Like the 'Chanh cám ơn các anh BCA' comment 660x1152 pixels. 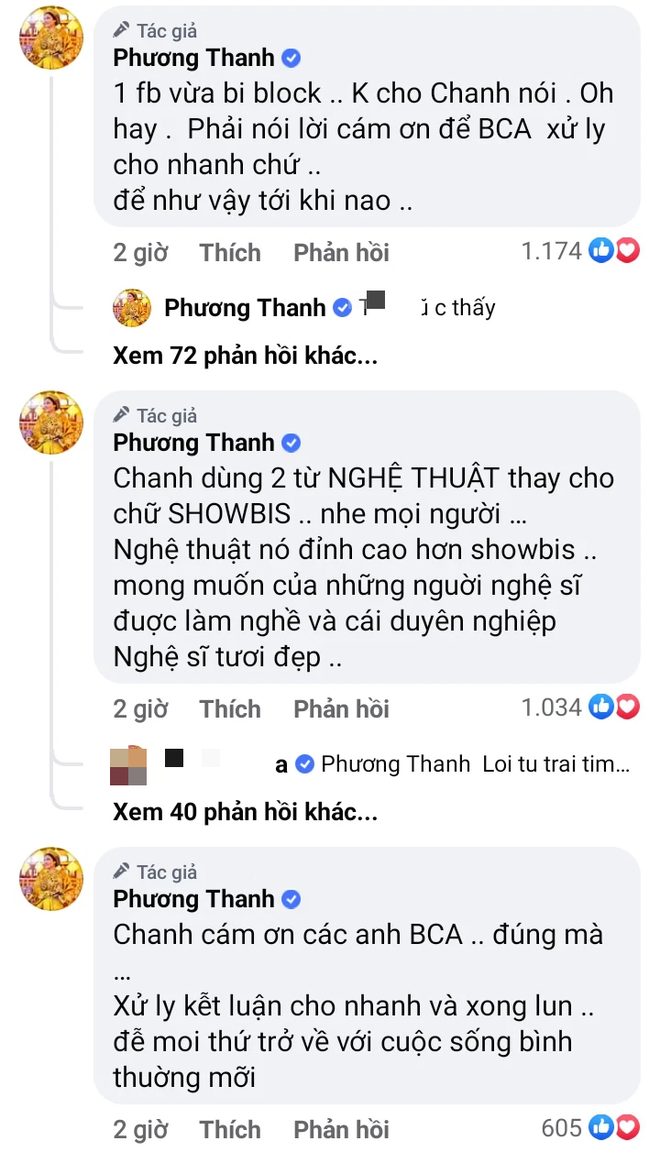pos(230,1129)
